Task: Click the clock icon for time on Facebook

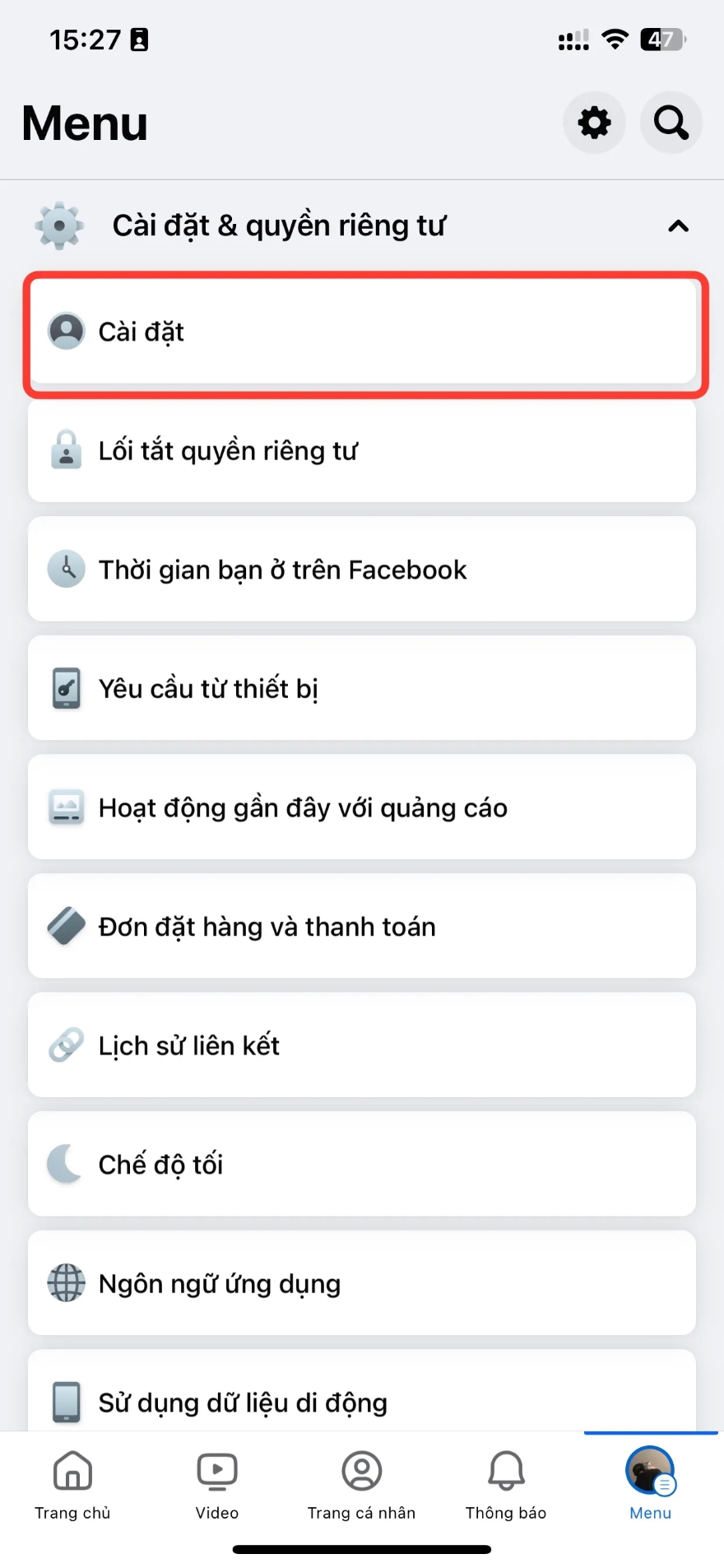Action: pyautogui.click(x=66, y=569)
